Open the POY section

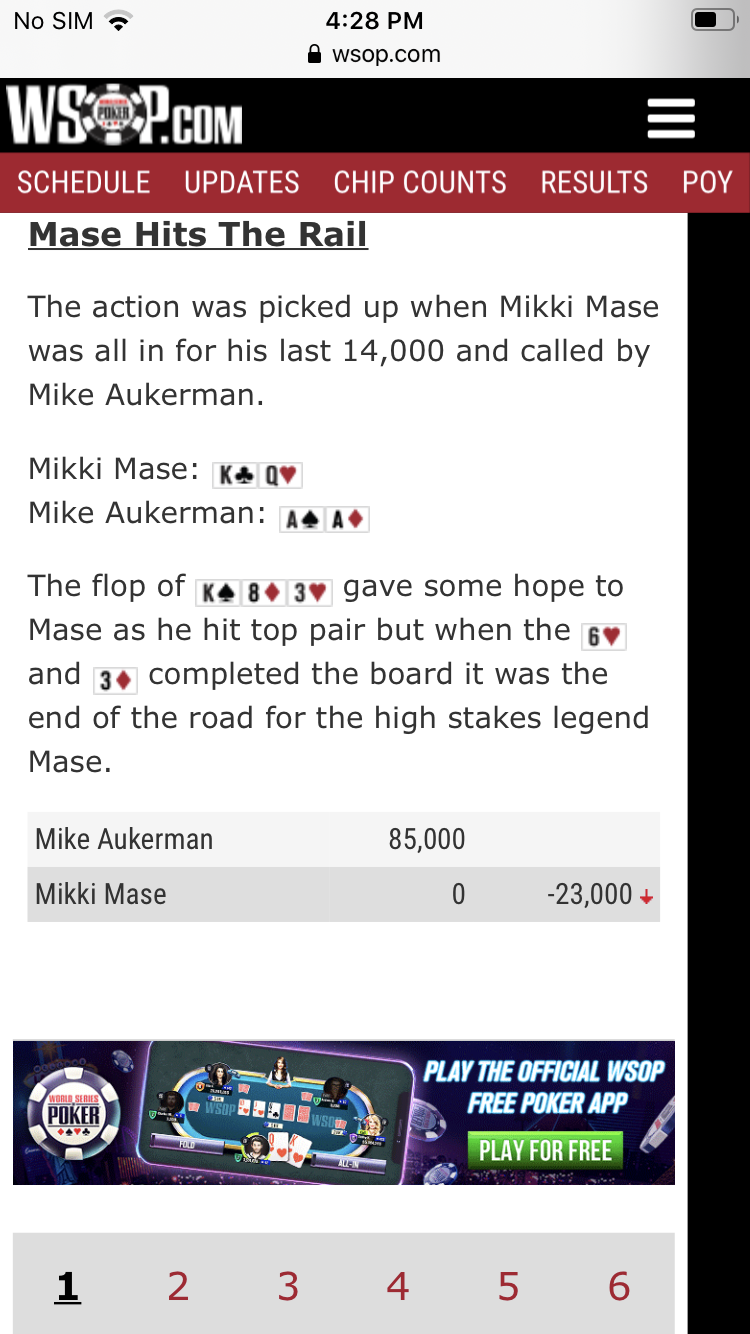point(707,182)
